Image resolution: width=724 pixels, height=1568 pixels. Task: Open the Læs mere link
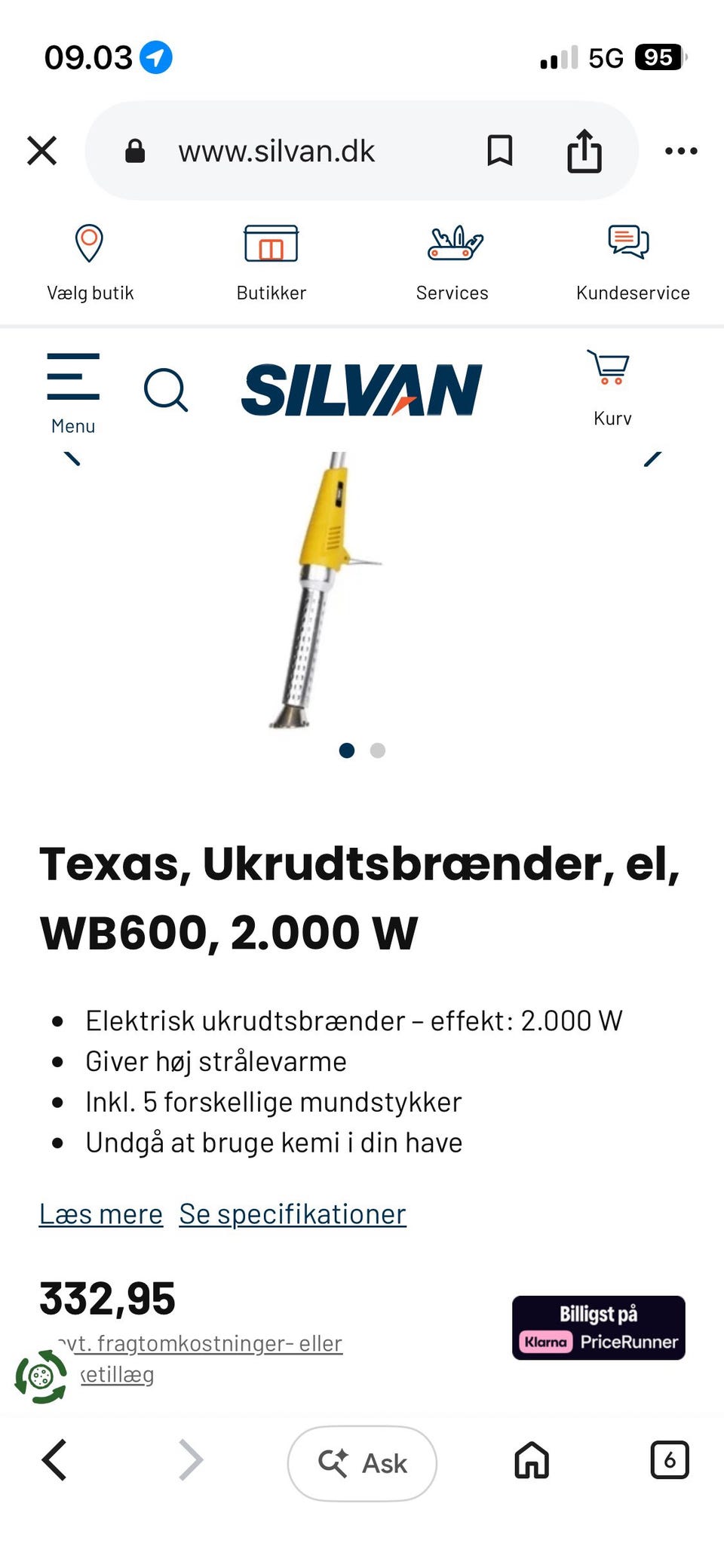click(101, 1214)
